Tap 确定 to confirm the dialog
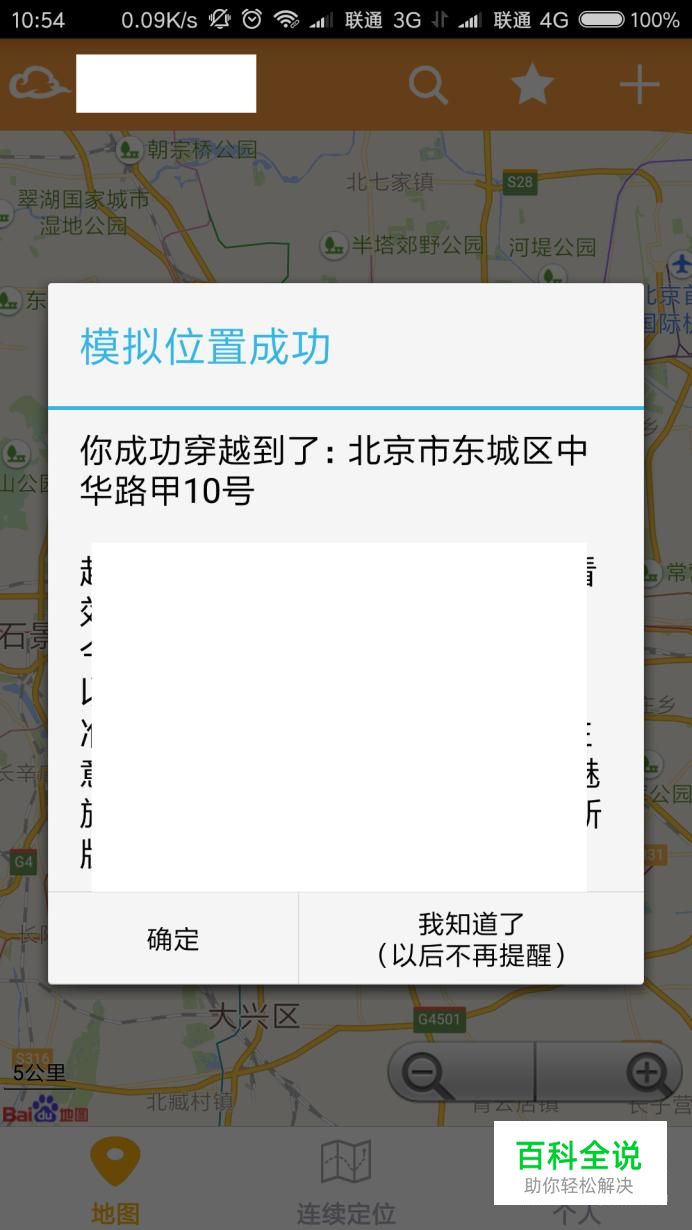The image size is (692, 1230). [173, 939]
